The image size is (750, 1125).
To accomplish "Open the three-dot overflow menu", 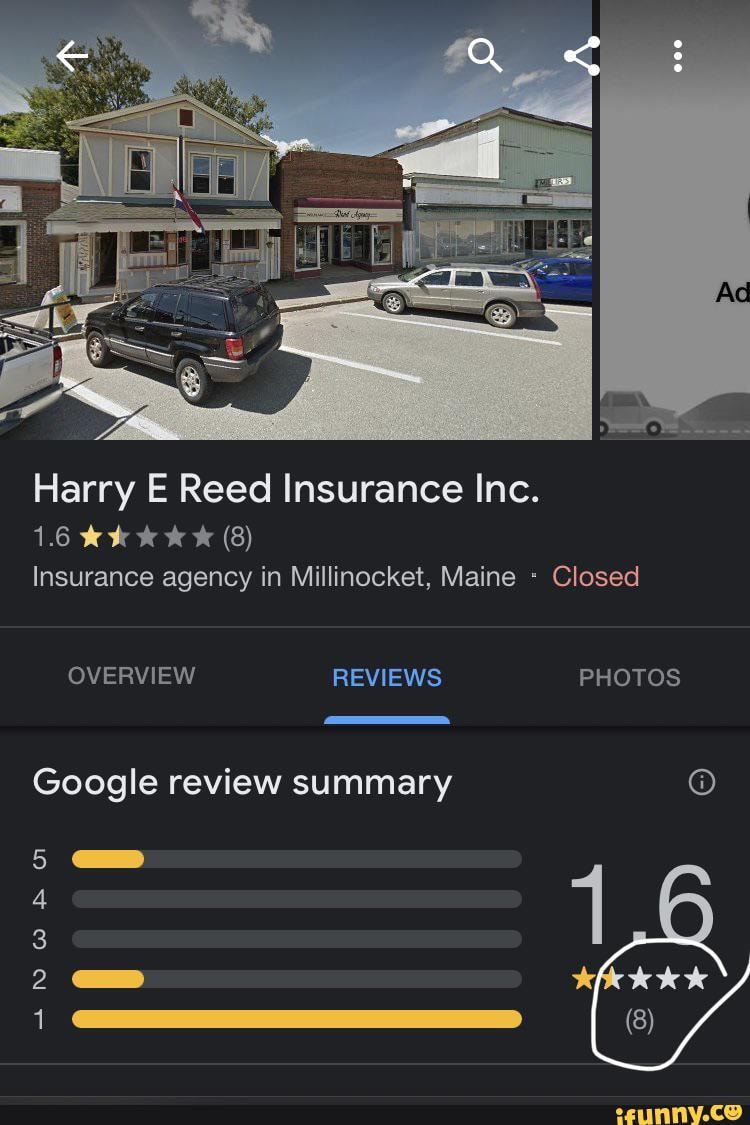I will [678, 56].
